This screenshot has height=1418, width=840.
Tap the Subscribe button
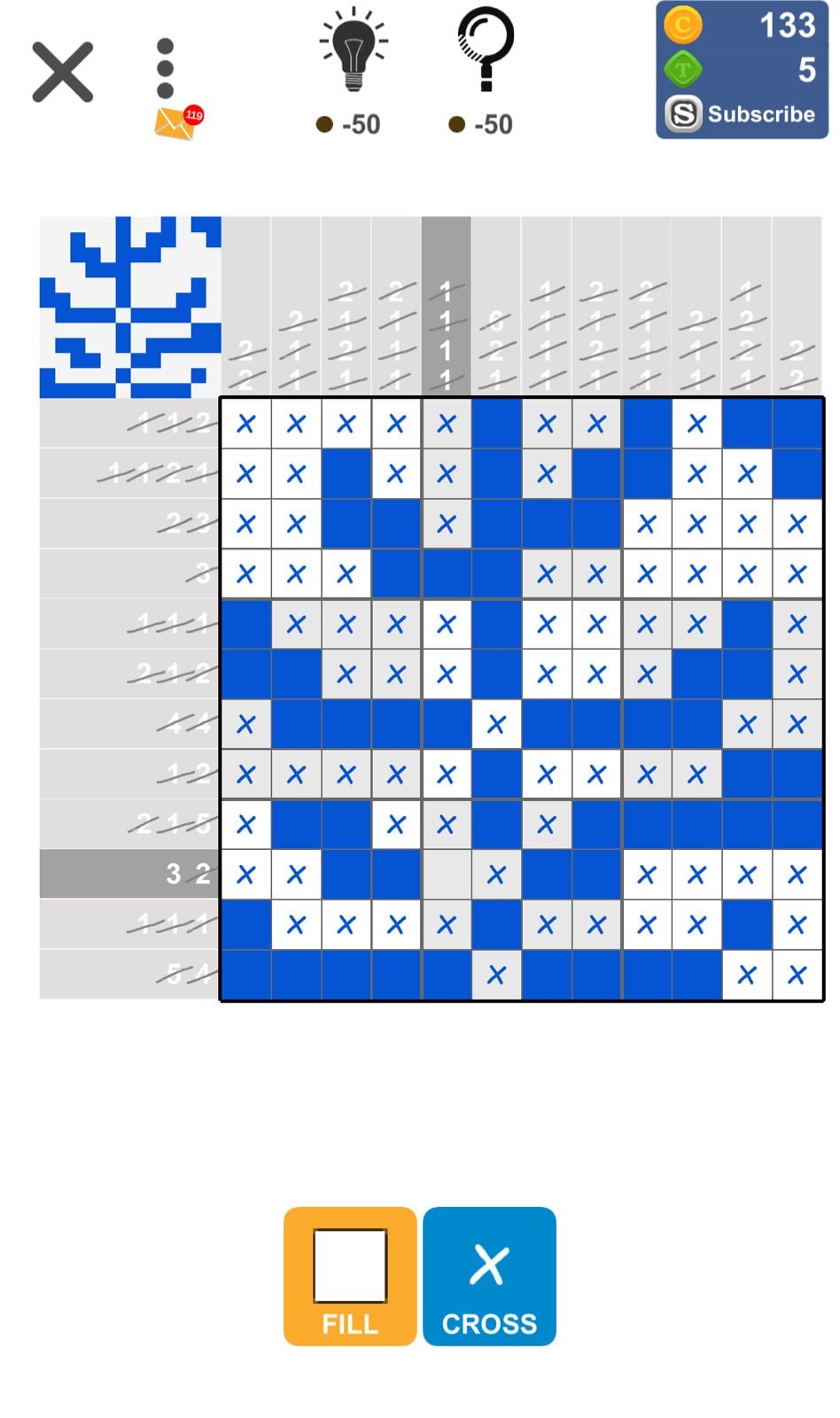(742, 114)
